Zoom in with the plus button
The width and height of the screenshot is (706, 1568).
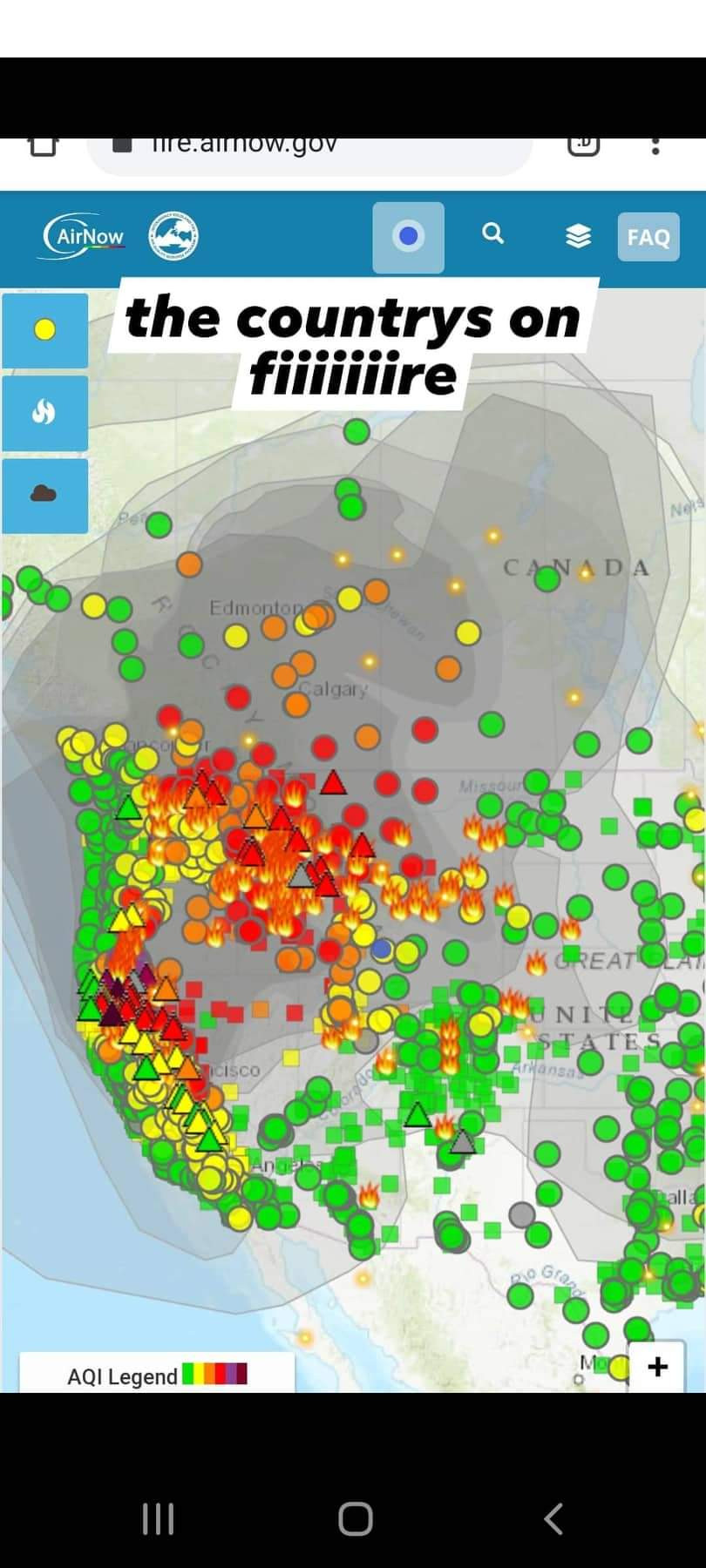pos(658,1366)
